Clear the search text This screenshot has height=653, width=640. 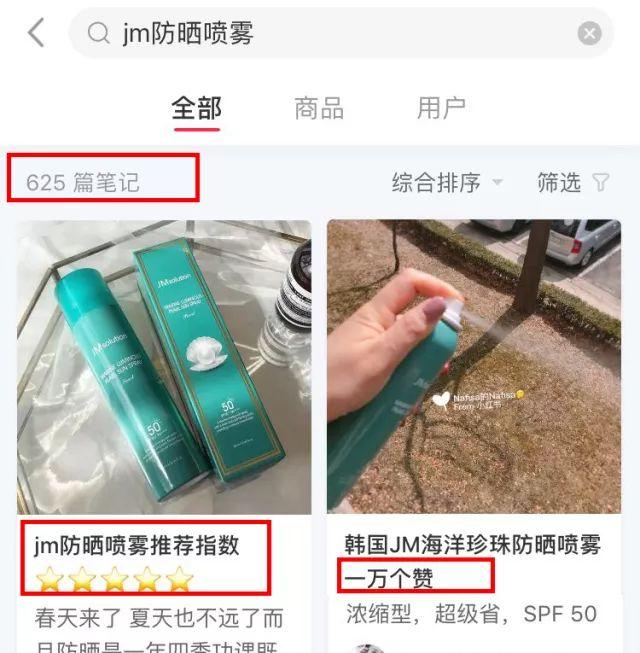pyautogui.click(x=590, y=34)
